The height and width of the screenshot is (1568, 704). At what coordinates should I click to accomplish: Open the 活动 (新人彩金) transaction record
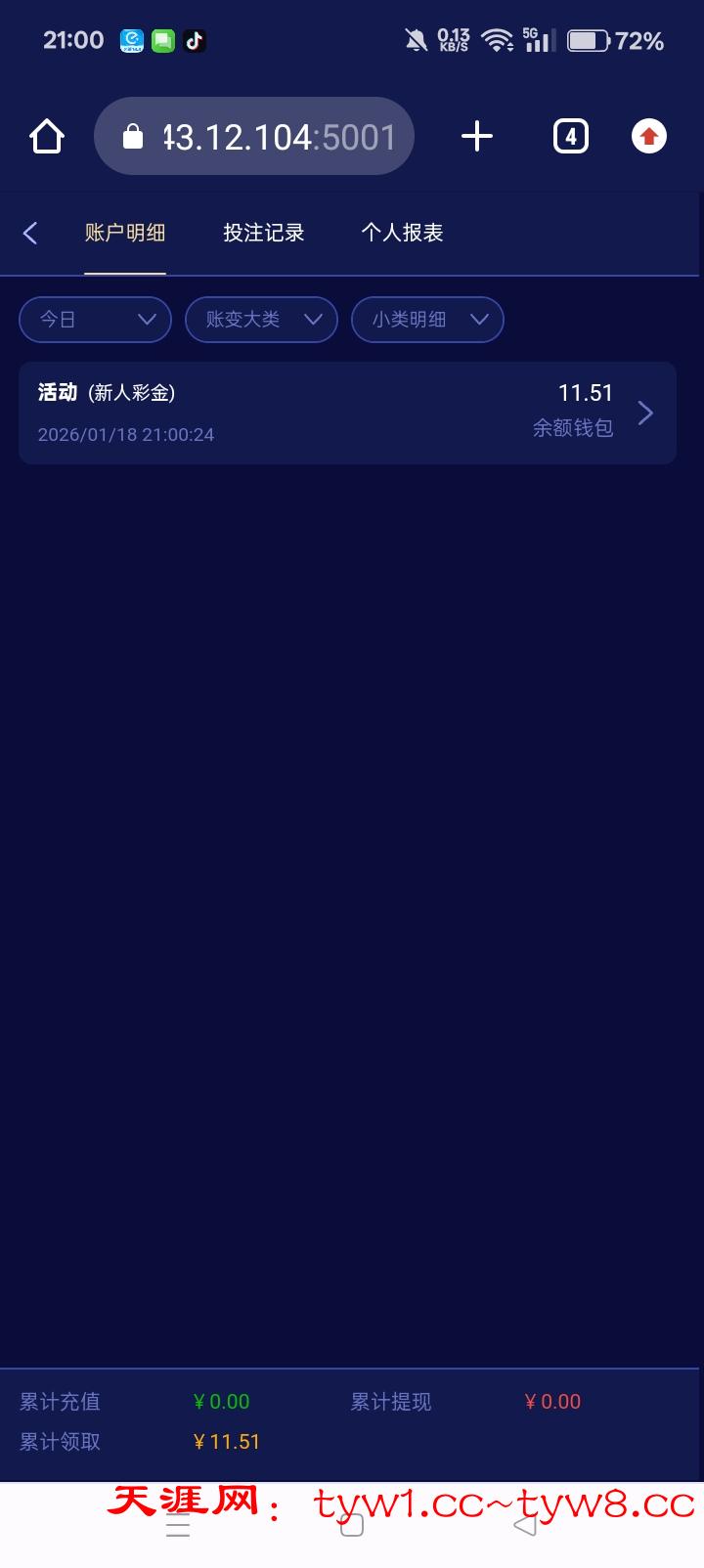(x=347, y=413)
